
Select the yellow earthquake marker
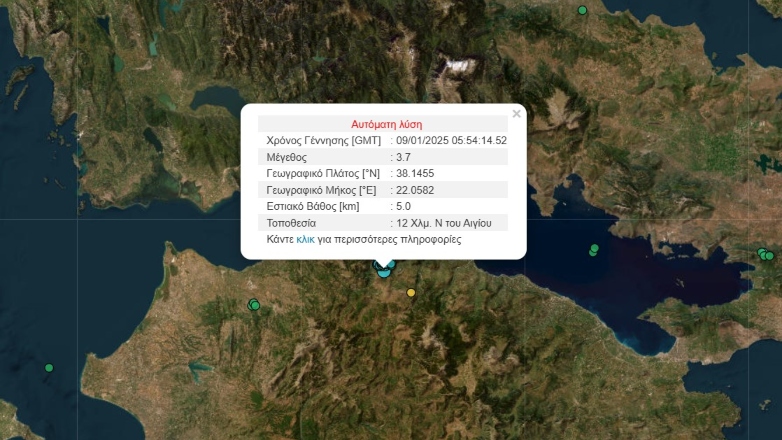[x=411, y=293]
